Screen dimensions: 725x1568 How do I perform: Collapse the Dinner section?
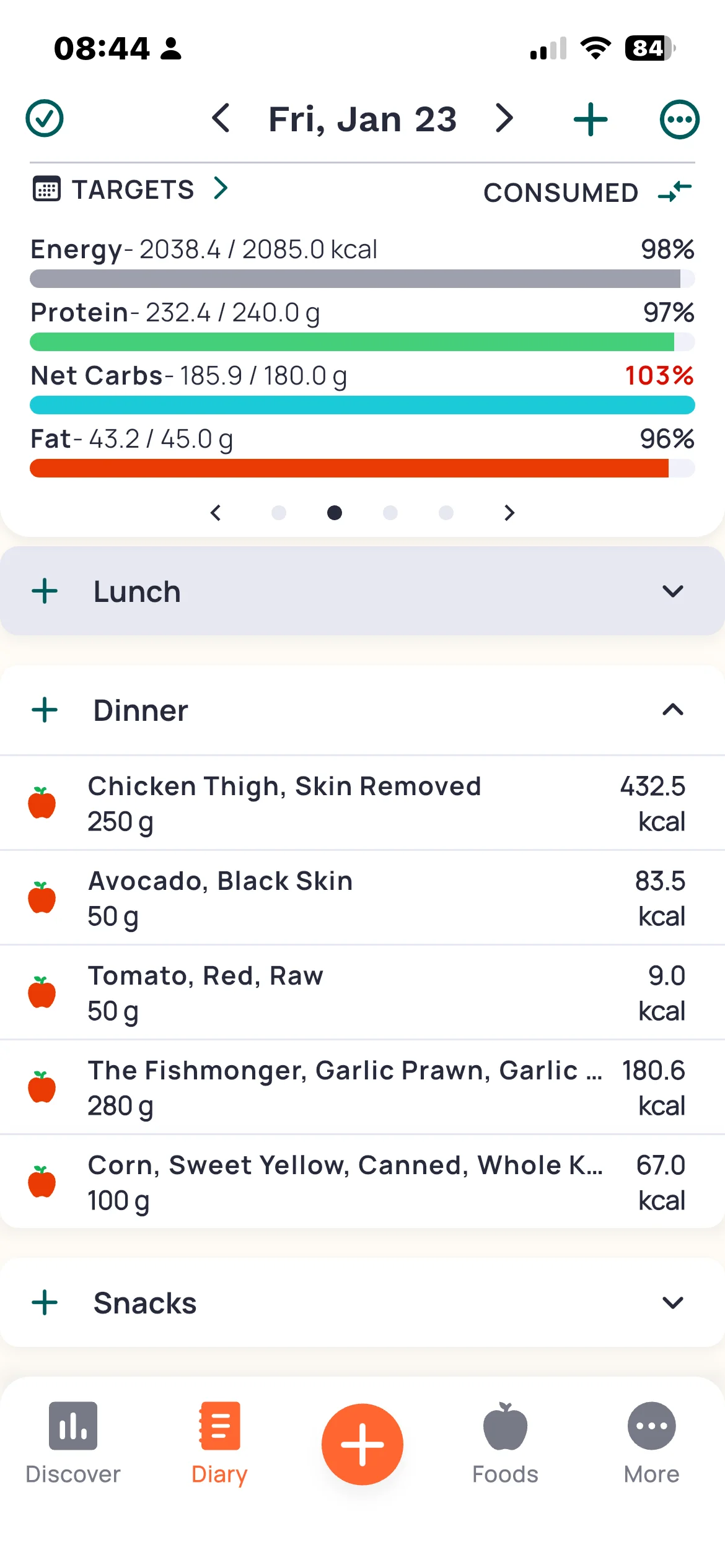click(672, 710)
